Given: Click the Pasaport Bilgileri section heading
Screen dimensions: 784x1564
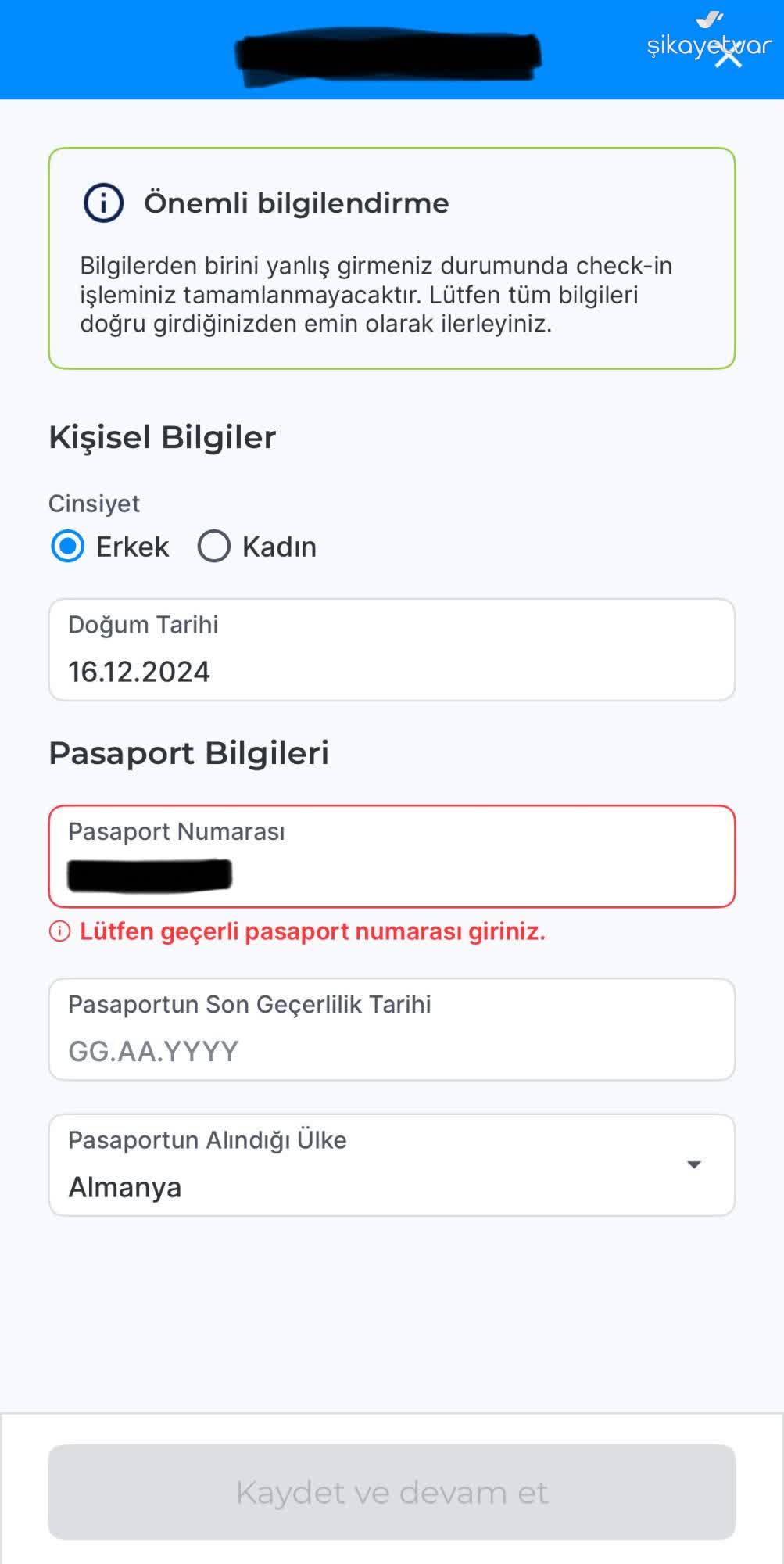Looking at the screenshot, I should click(189, 753).
